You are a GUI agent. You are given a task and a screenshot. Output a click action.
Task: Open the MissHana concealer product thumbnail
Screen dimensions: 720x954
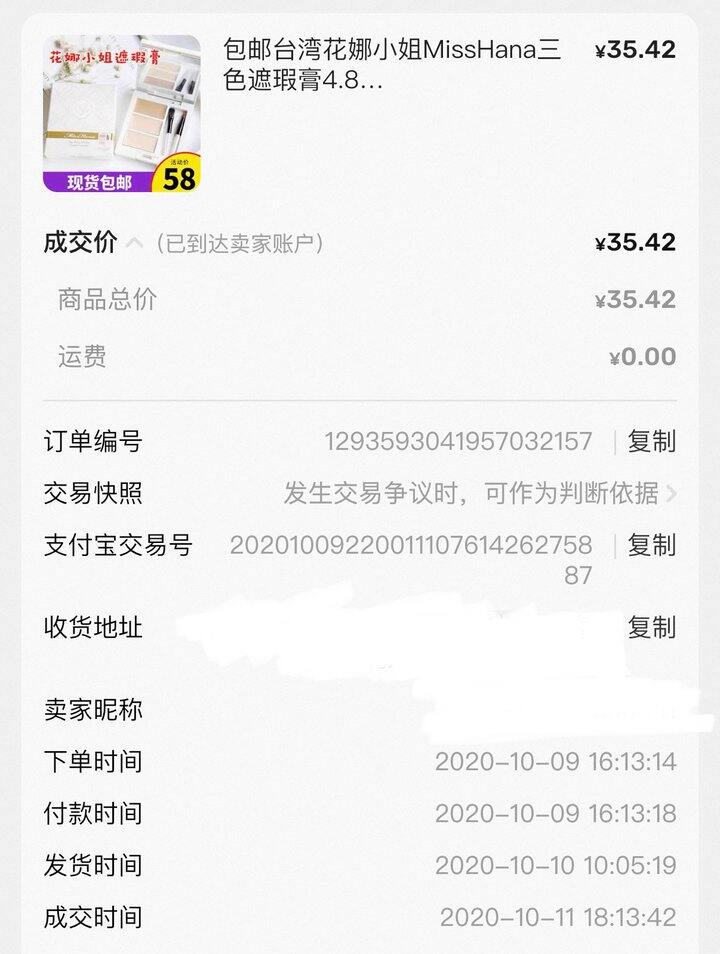click(x=121, y=113)
